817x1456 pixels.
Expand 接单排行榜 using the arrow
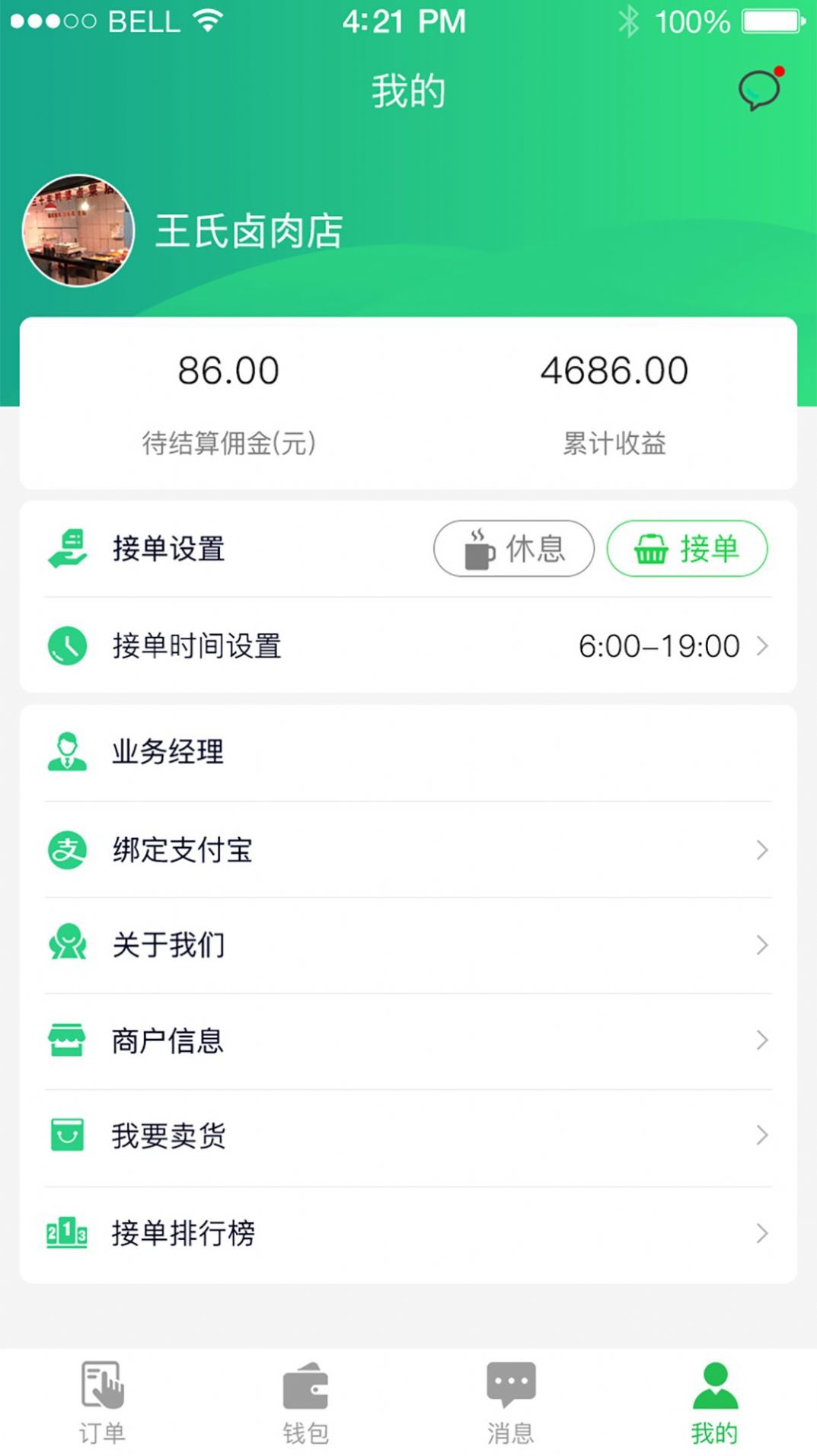coord(761,1233)
